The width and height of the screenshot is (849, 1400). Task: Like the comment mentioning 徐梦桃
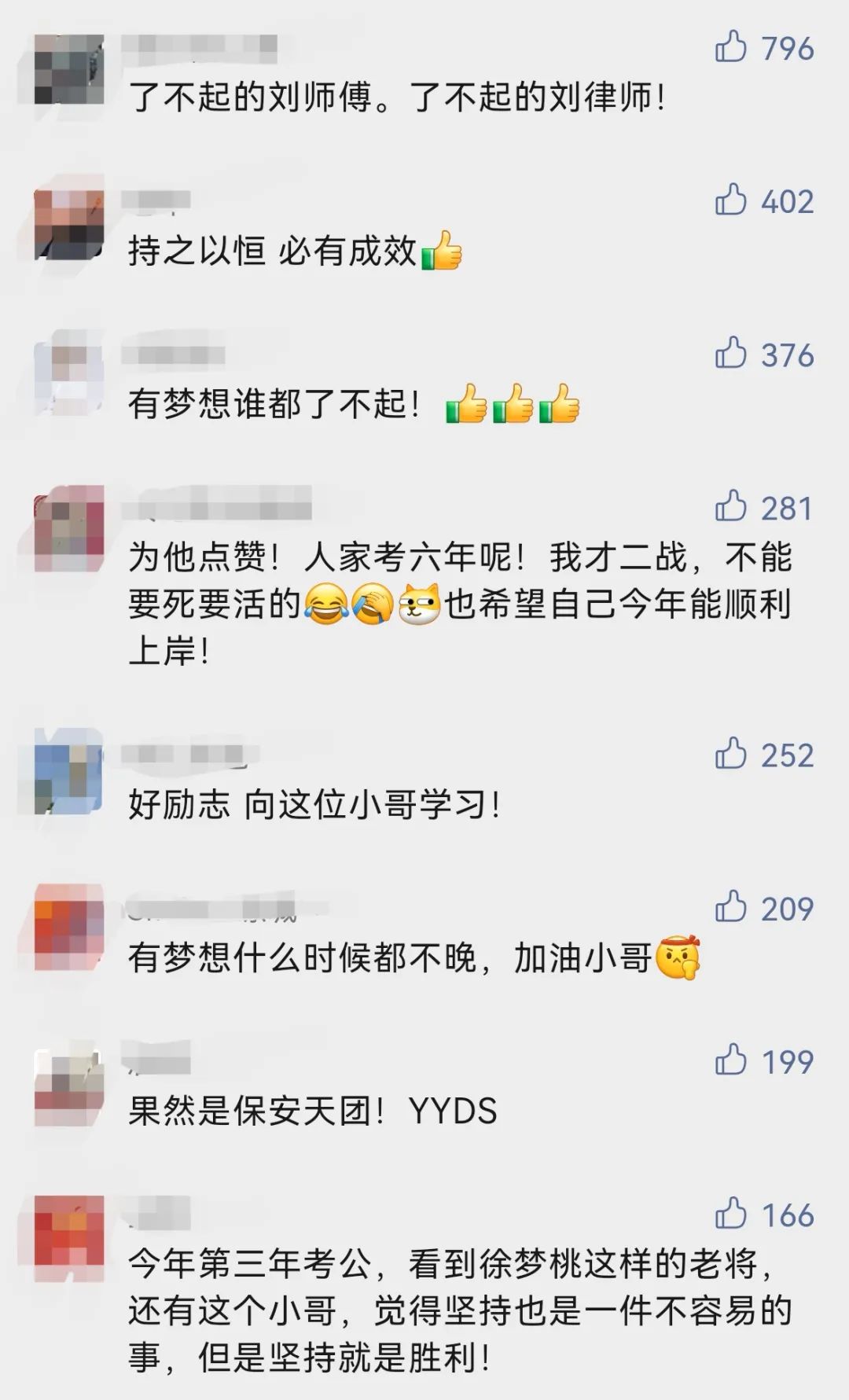[x=730, y=1213]
